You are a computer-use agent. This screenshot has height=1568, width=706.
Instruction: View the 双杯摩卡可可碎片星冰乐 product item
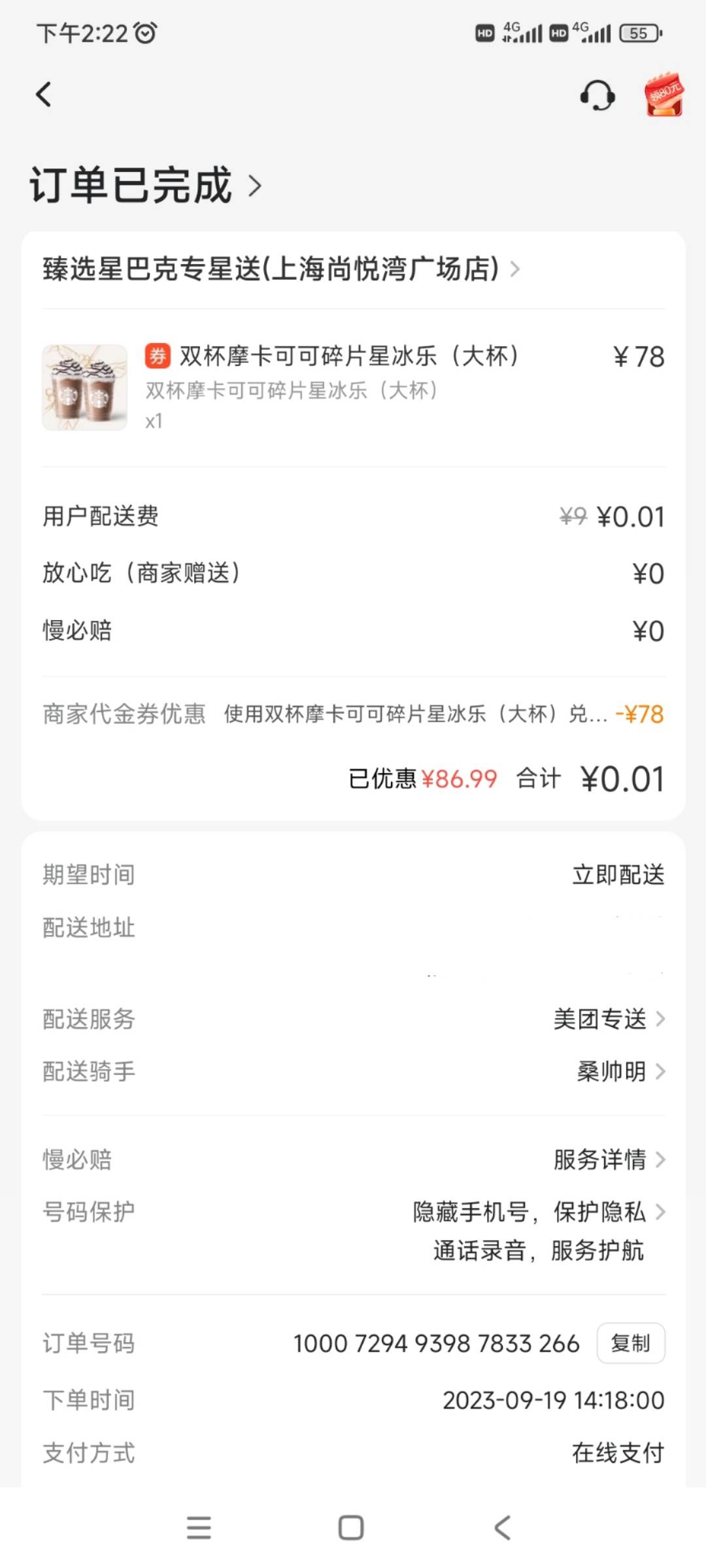pos(353,387)
